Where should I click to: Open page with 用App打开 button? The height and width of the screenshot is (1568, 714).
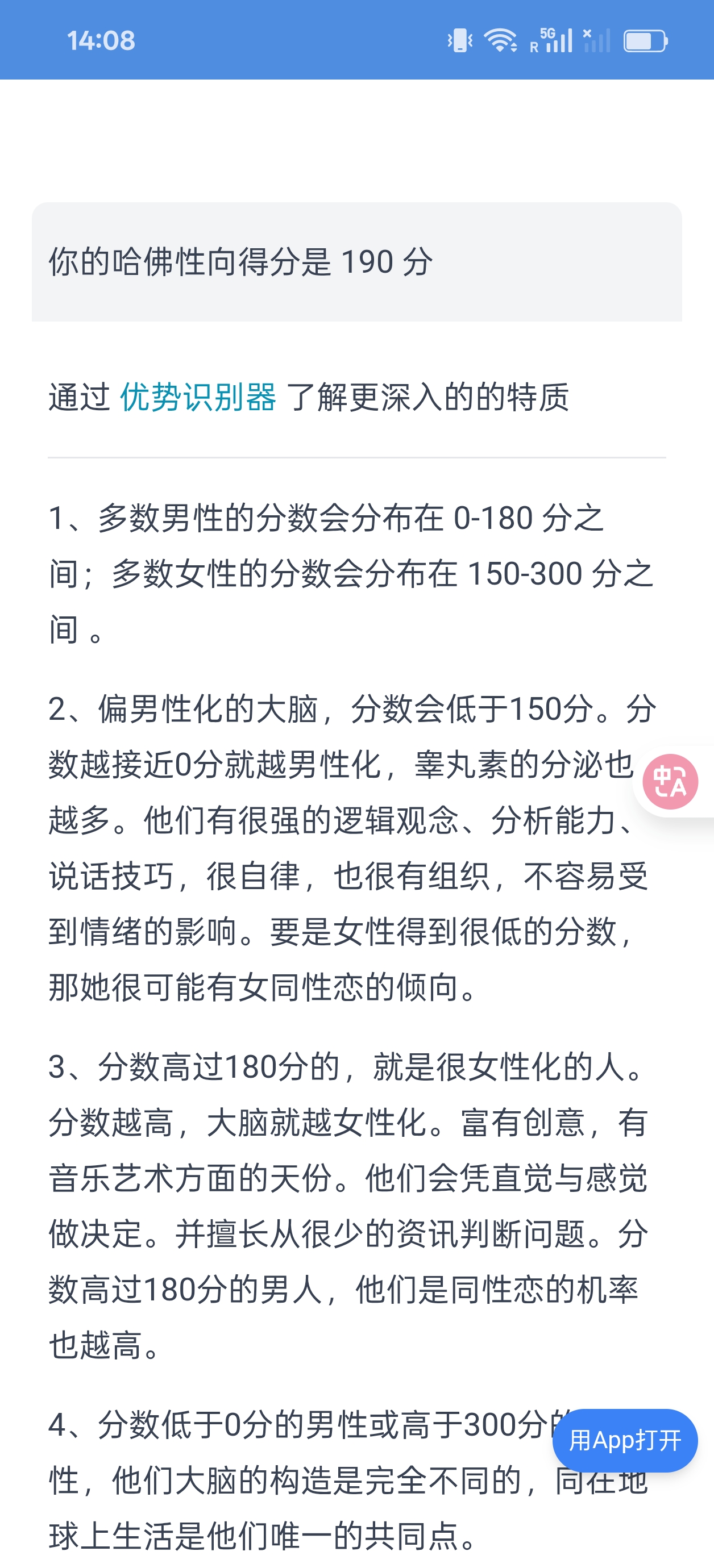pyautogui.click(x=624, y=1440)
